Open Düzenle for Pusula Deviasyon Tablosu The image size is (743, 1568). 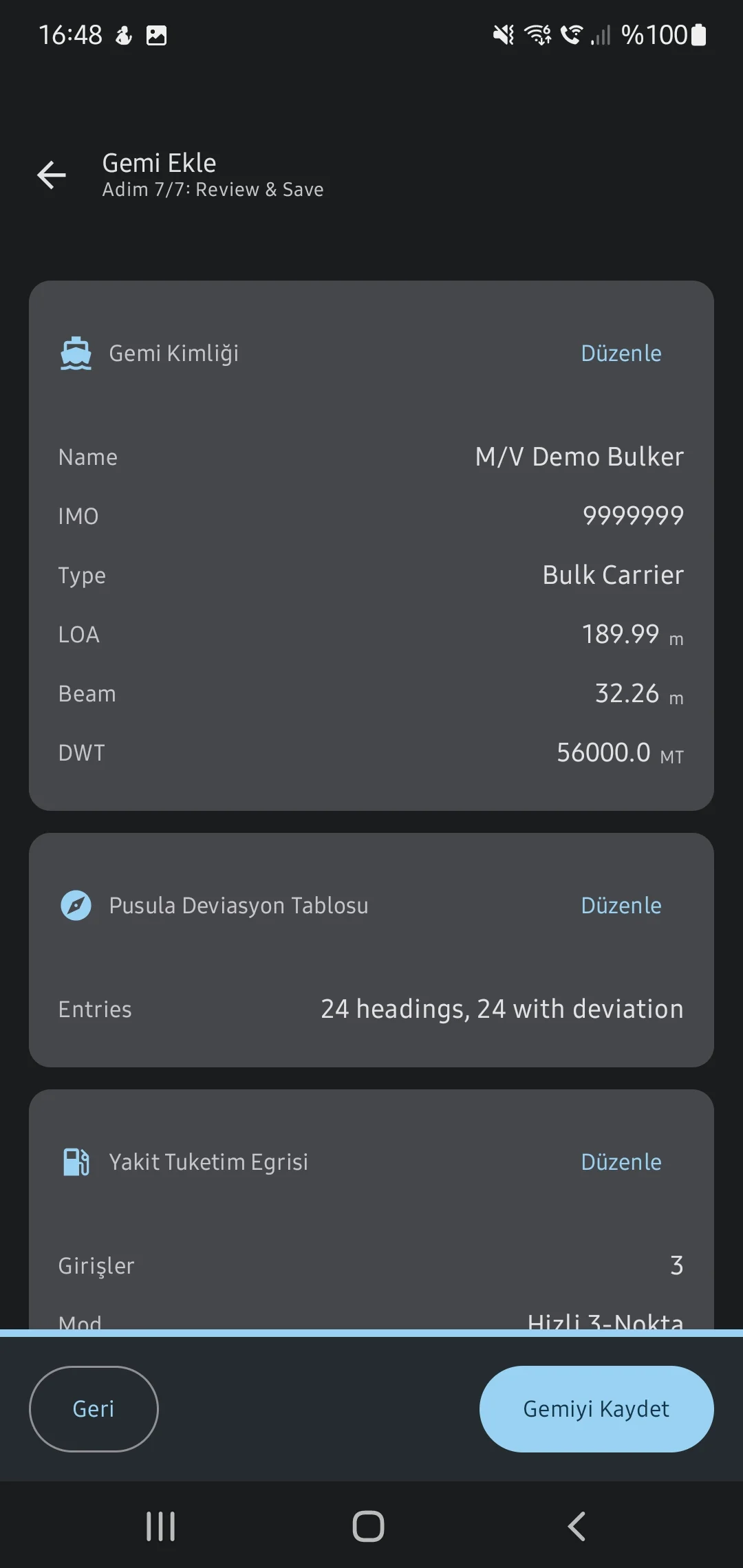click(x=621, y=905)
